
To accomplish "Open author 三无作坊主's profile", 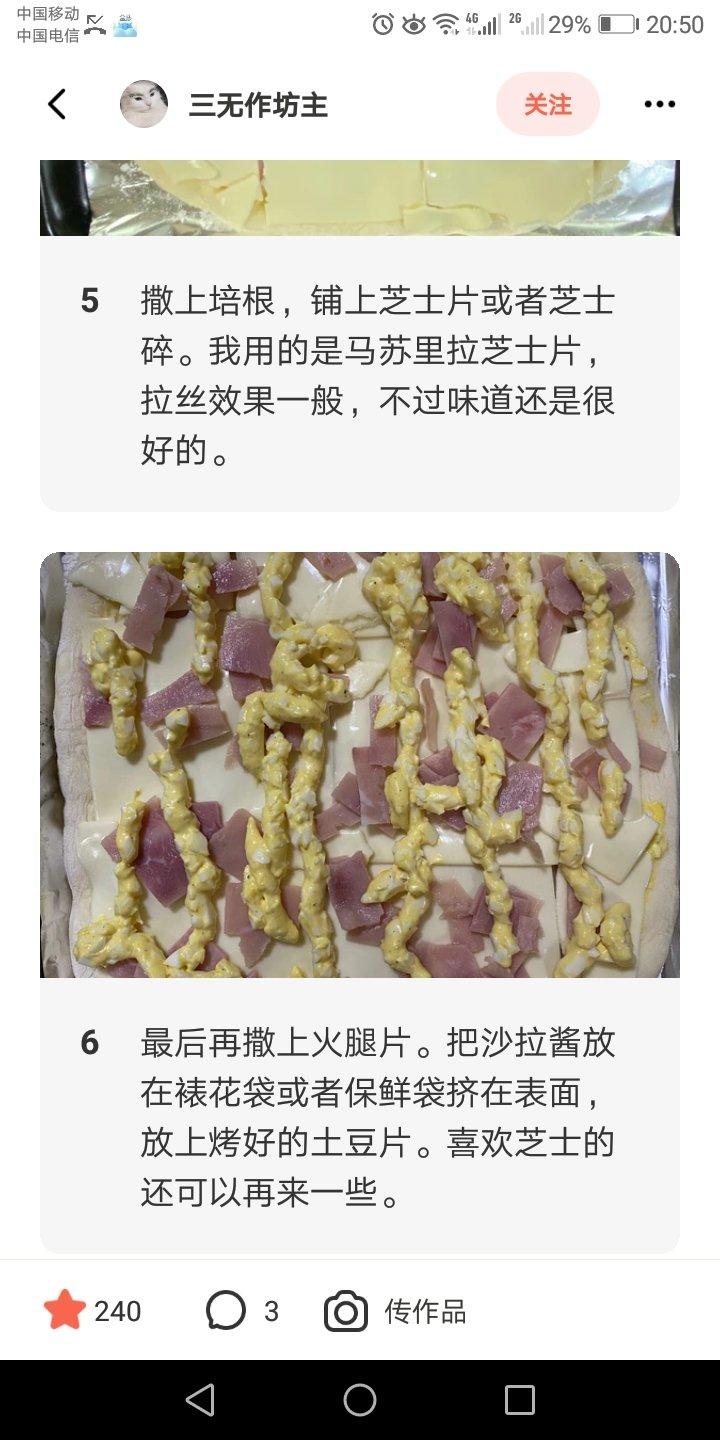I will click(224, 104).
